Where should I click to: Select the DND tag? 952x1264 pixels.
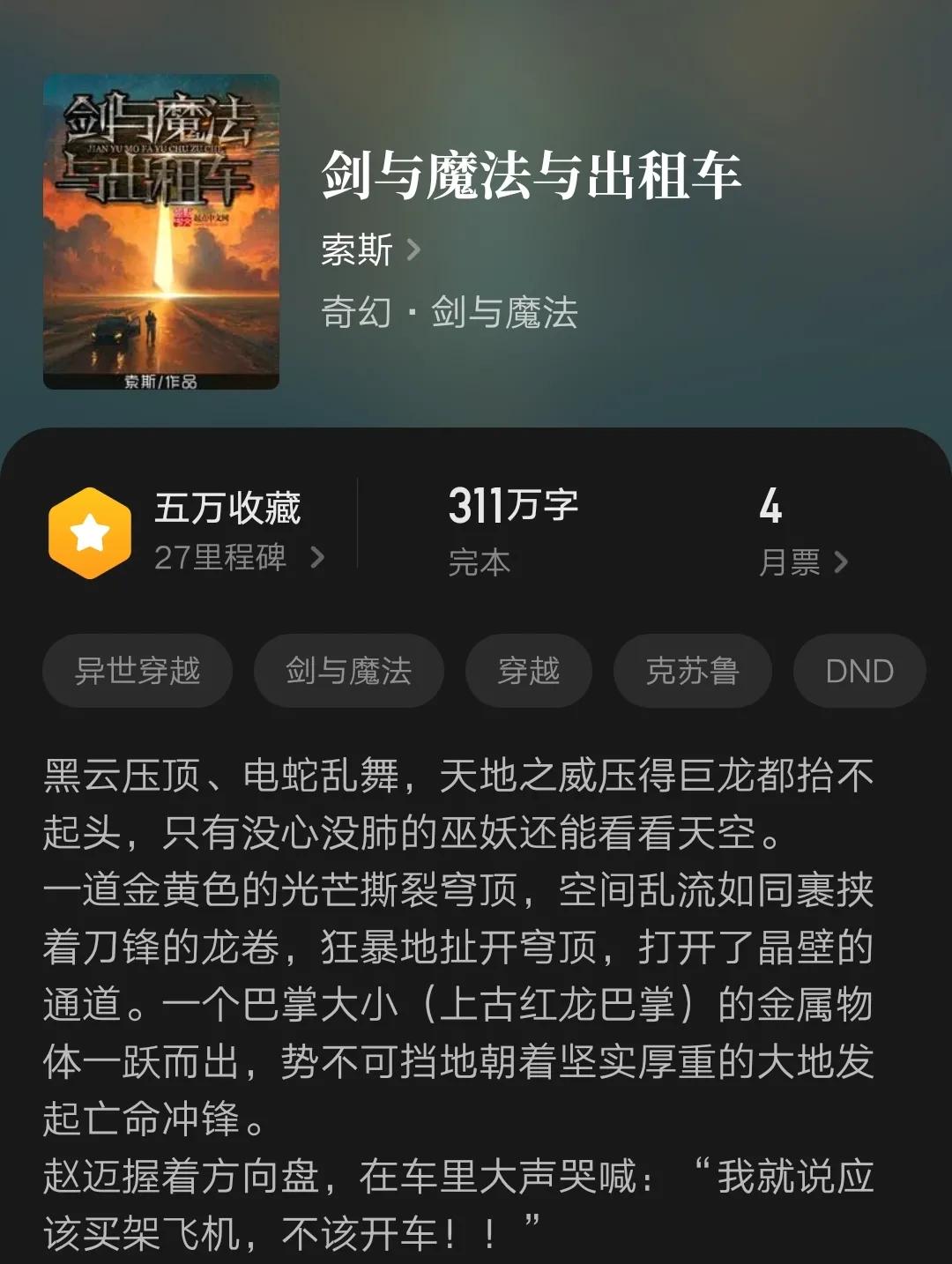859,671
